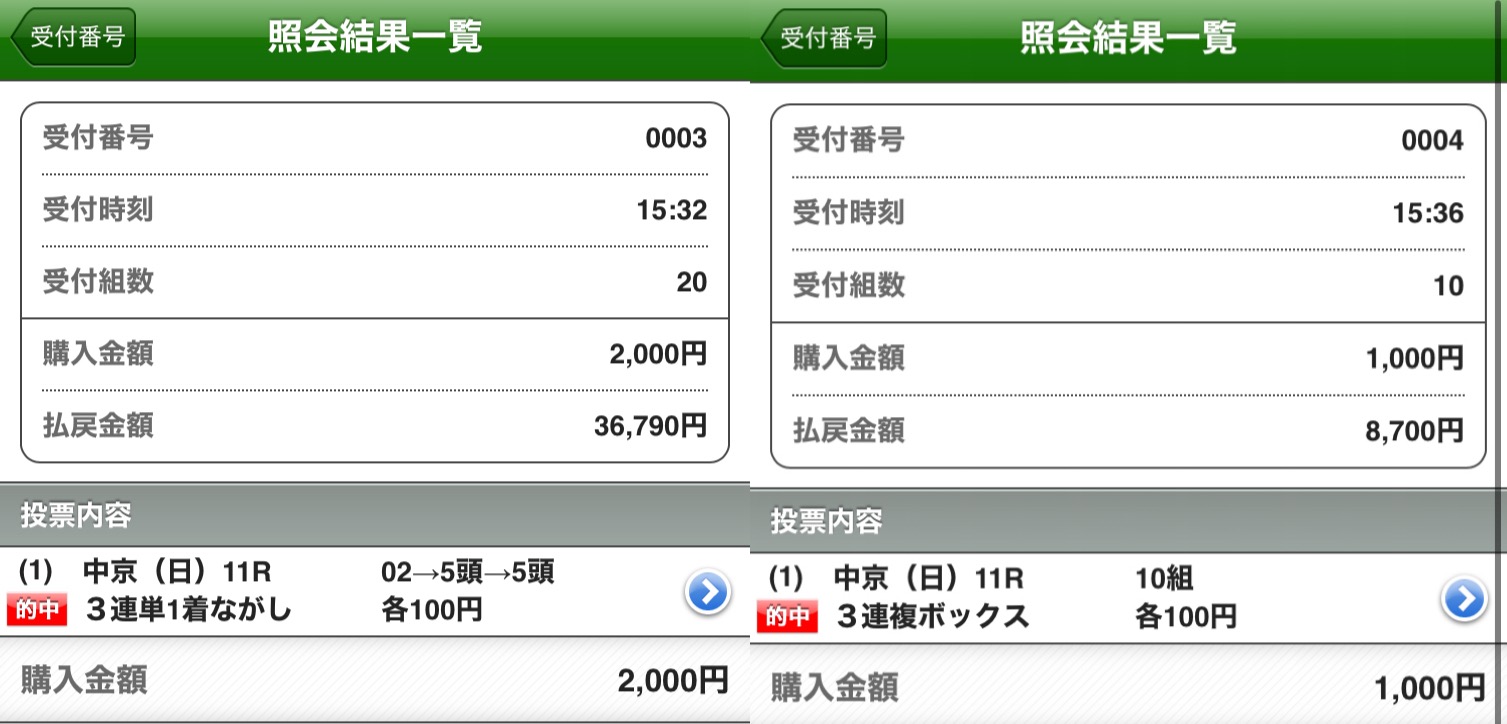This screenshot has width=1507, height=724.
Task: Open the 3連単1着ながし bet details row
Action: [x=707, y=593]
